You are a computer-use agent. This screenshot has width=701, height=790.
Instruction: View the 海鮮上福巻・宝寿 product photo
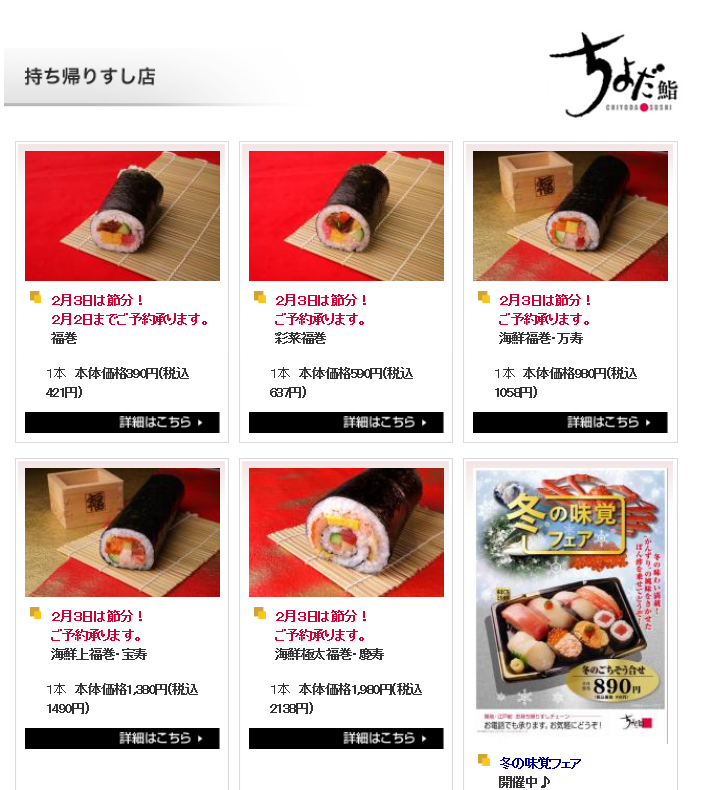122,532
